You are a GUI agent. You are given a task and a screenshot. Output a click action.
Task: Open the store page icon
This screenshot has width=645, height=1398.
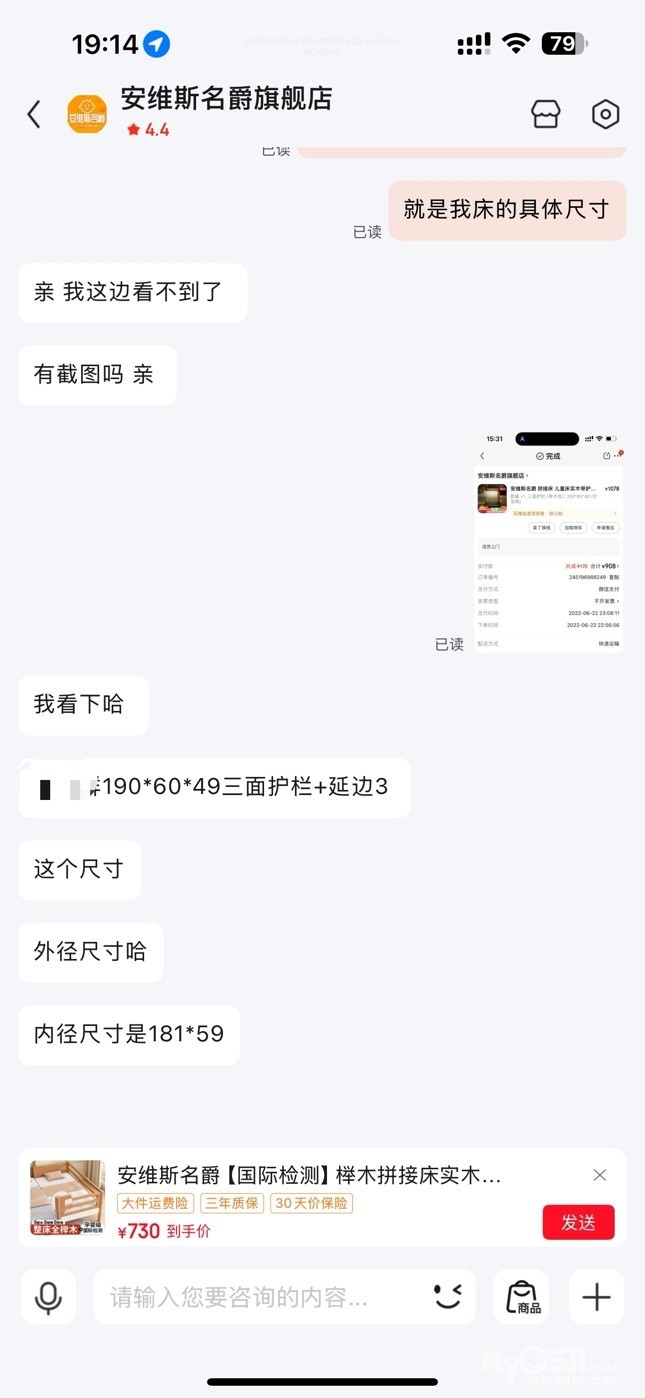click(545, 114)
